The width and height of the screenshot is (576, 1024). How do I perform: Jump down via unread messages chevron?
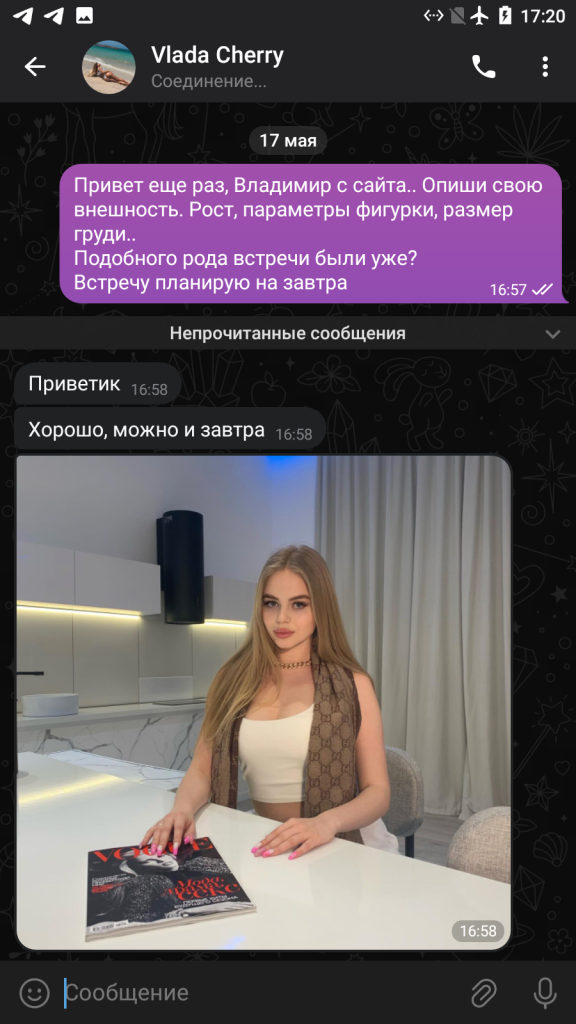[x=552, y=334]
